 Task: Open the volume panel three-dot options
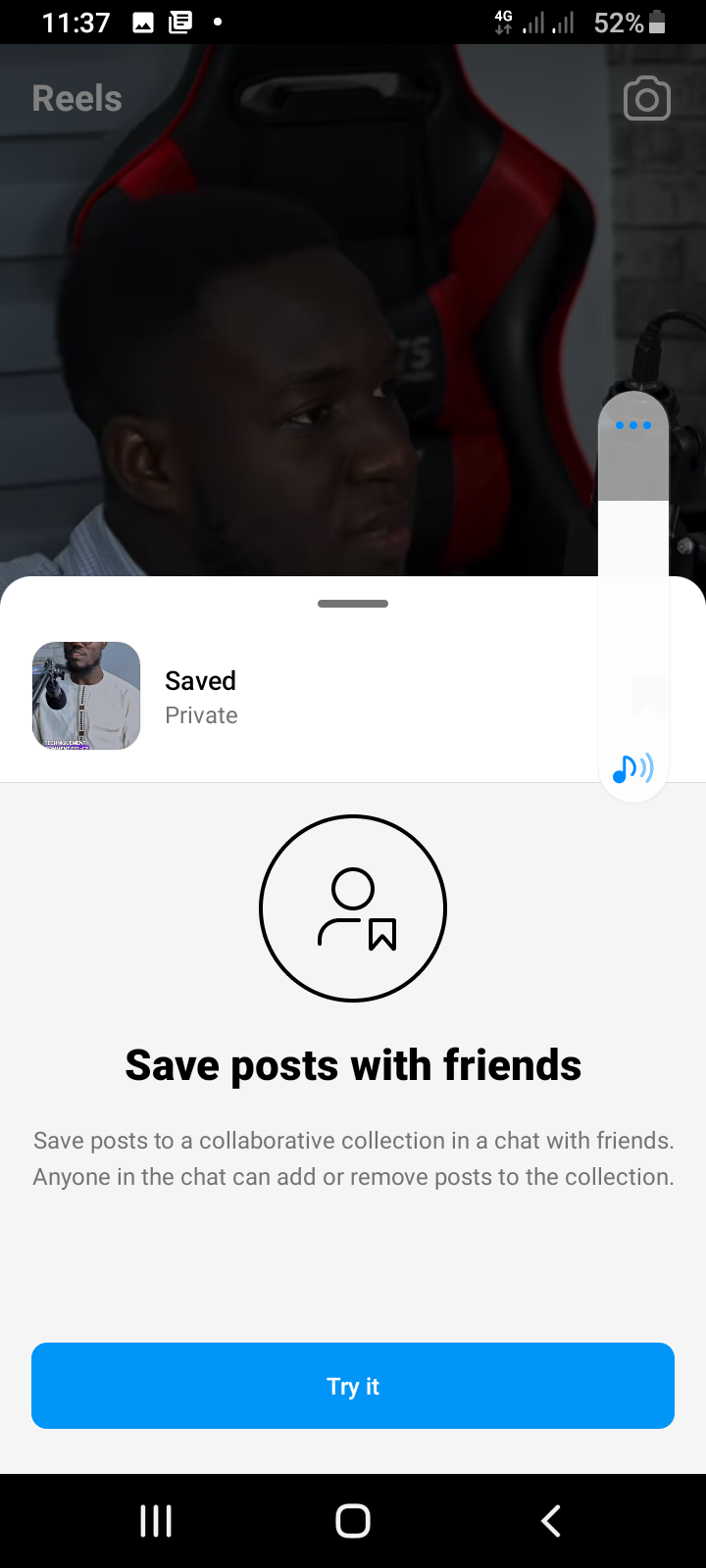pos(633,425)
